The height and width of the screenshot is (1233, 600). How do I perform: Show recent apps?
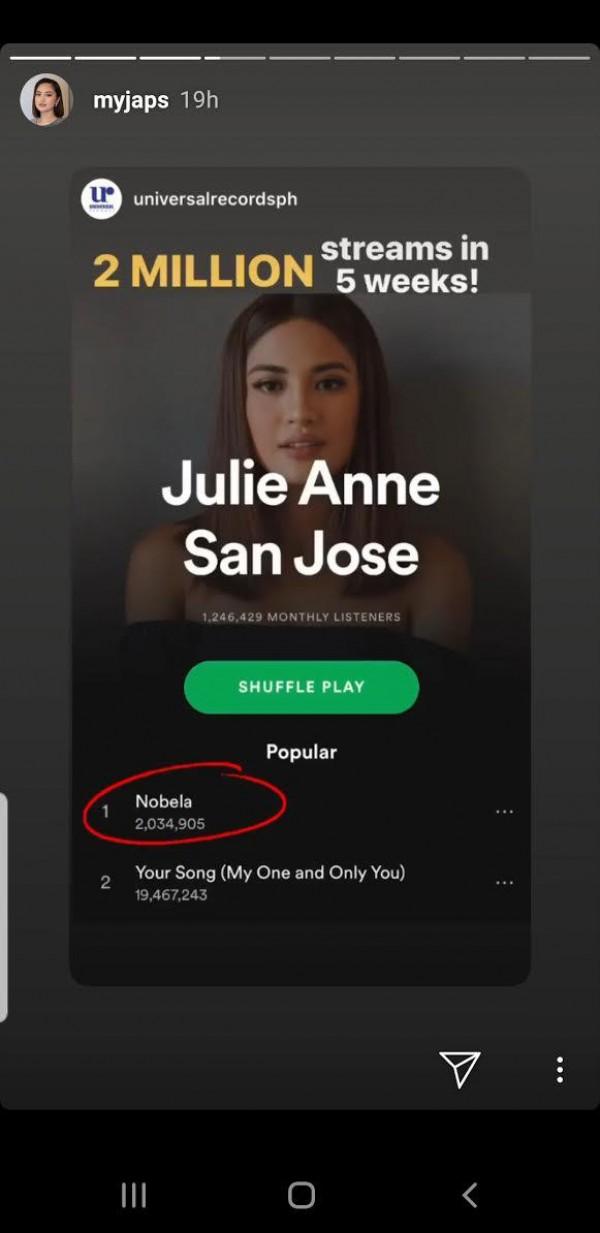(x=134, y=1194)
